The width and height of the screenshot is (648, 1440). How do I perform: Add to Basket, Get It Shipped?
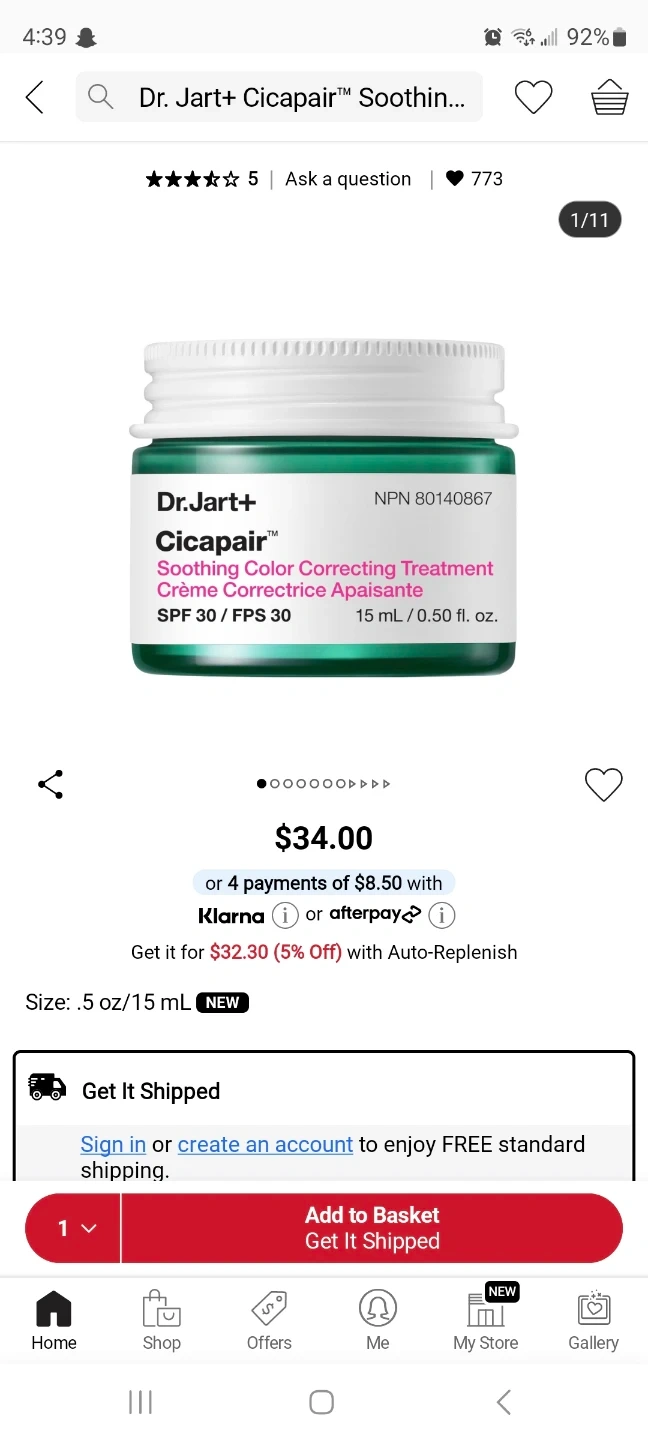[372, 1228]
